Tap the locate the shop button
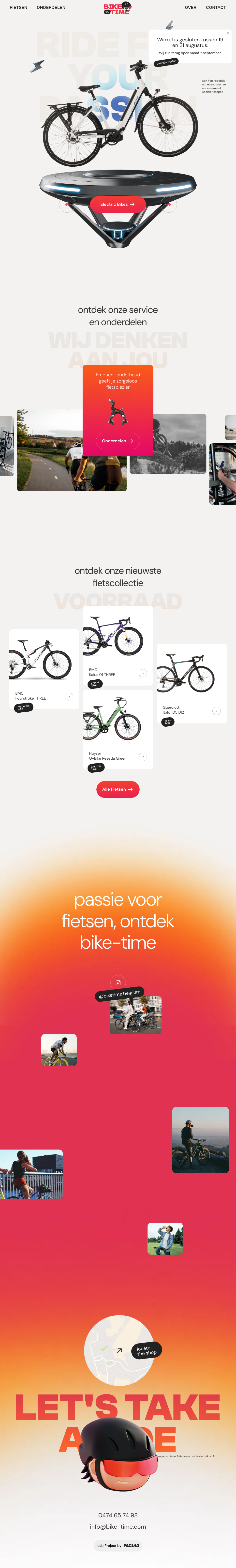This screenshot has height=1568, width=236. coord(147,1351)
